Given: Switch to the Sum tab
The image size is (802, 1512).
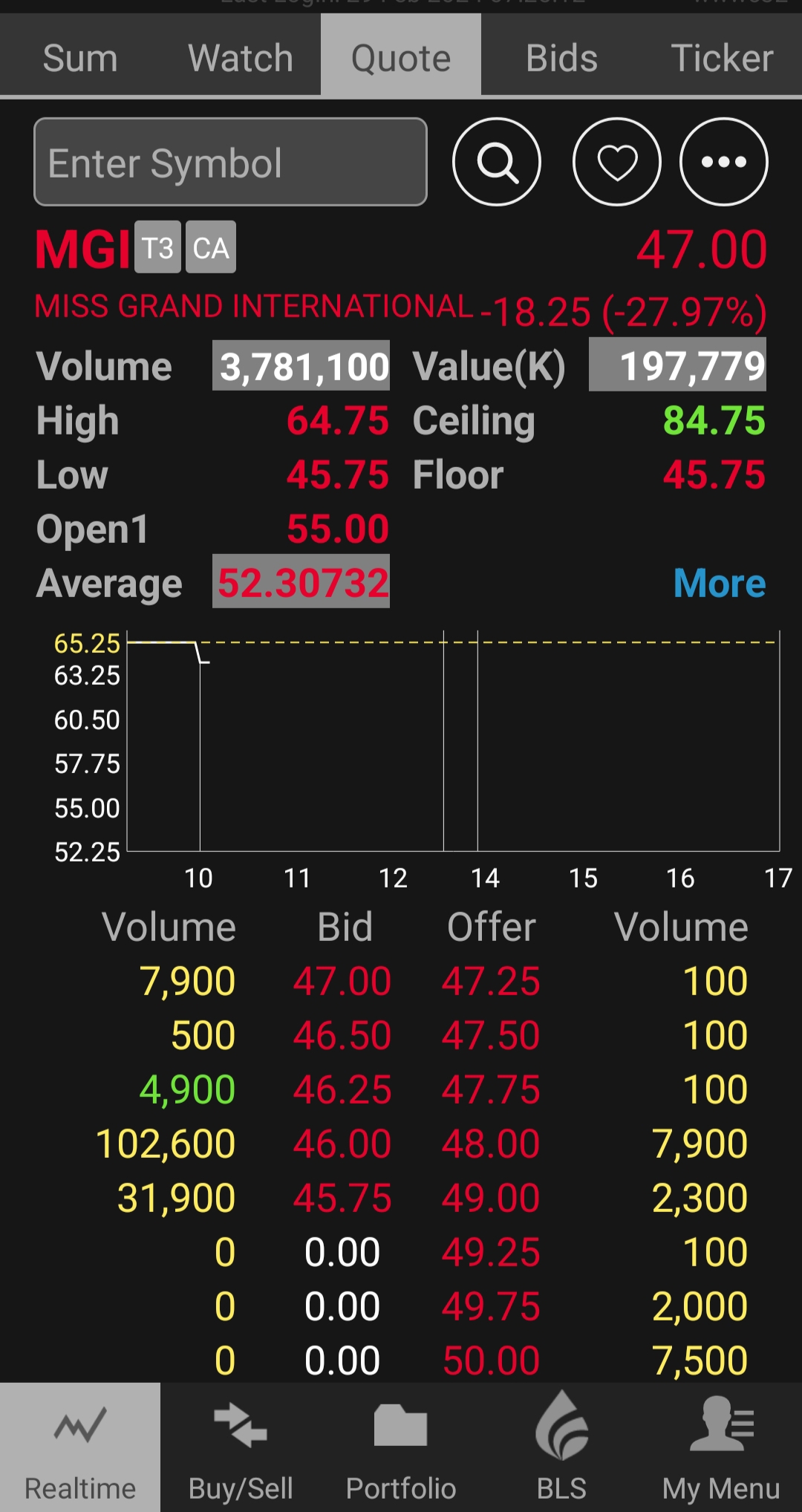Looking at the screenshot, I should [x=80, y=58].
